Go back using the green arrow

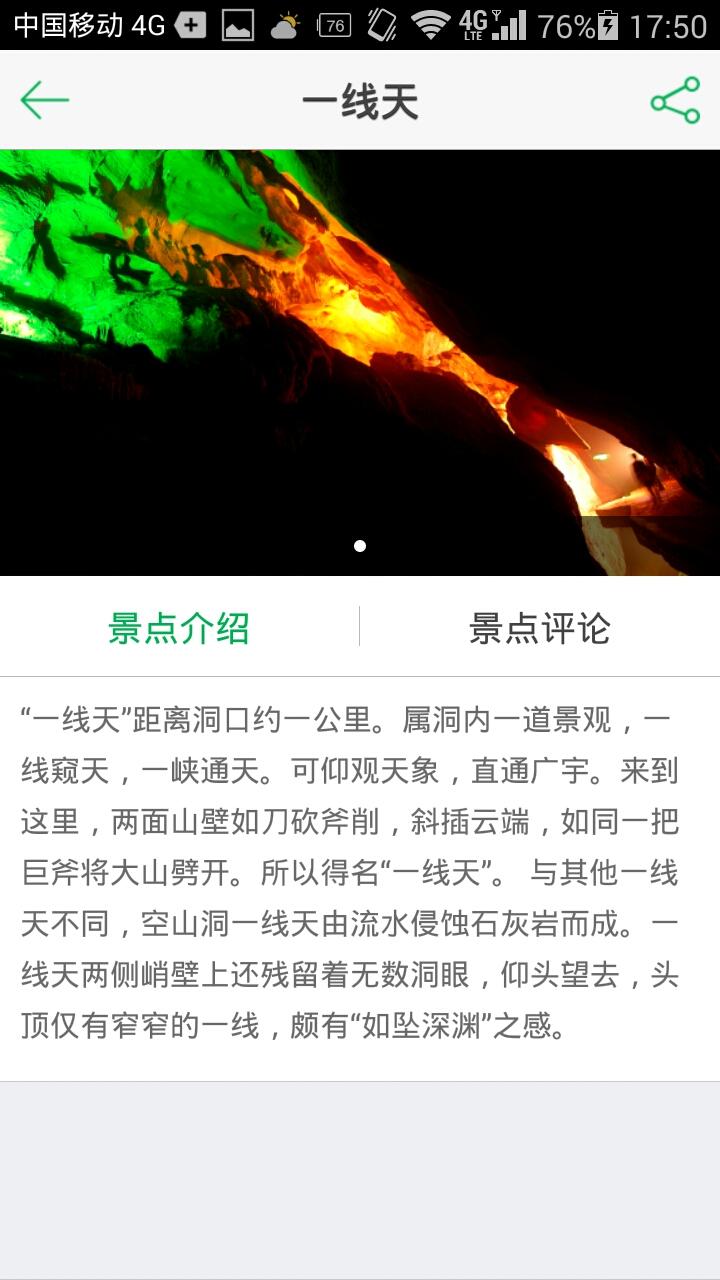[x=44, y=100]
